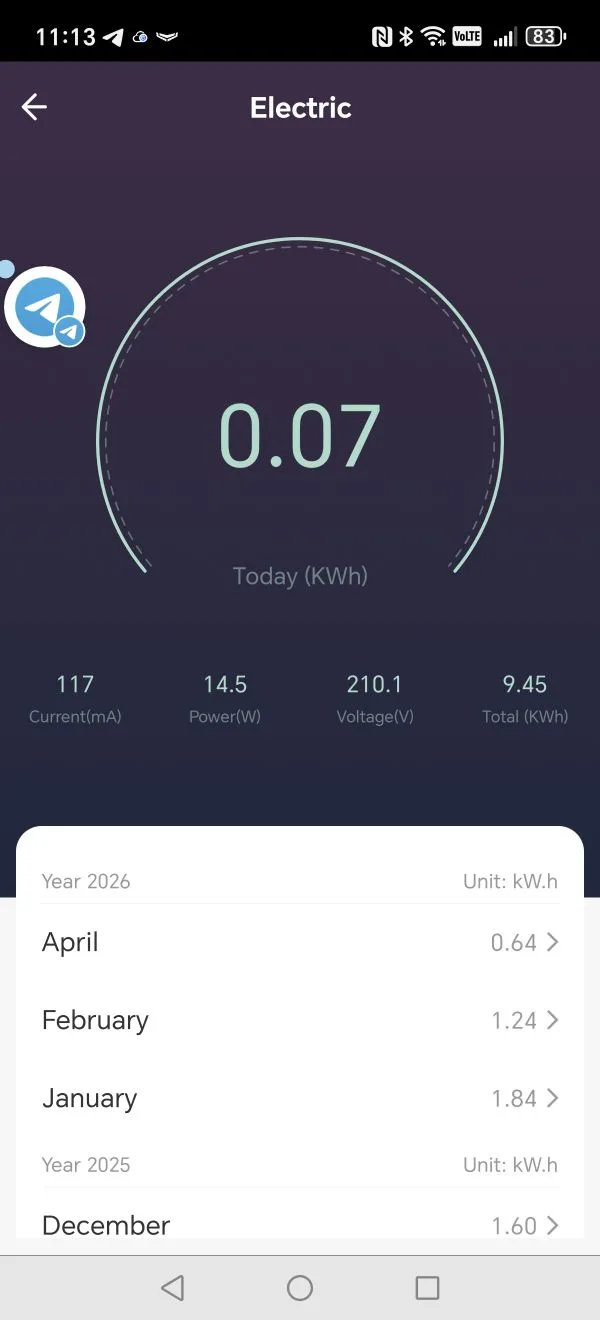Go back from the Electric screen
The height and width of the screenshot is (1320, 600).
click(x=34, y=108)
